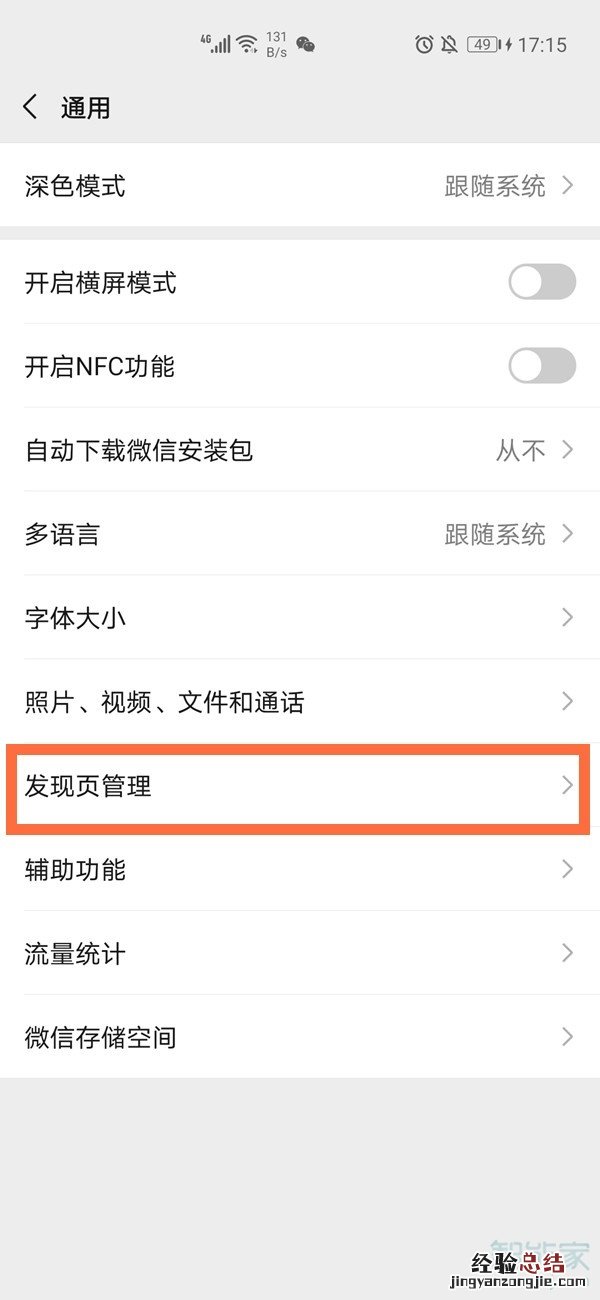Open 发现页管理
Screen dimensions: 600x1300
coord(300,786)
